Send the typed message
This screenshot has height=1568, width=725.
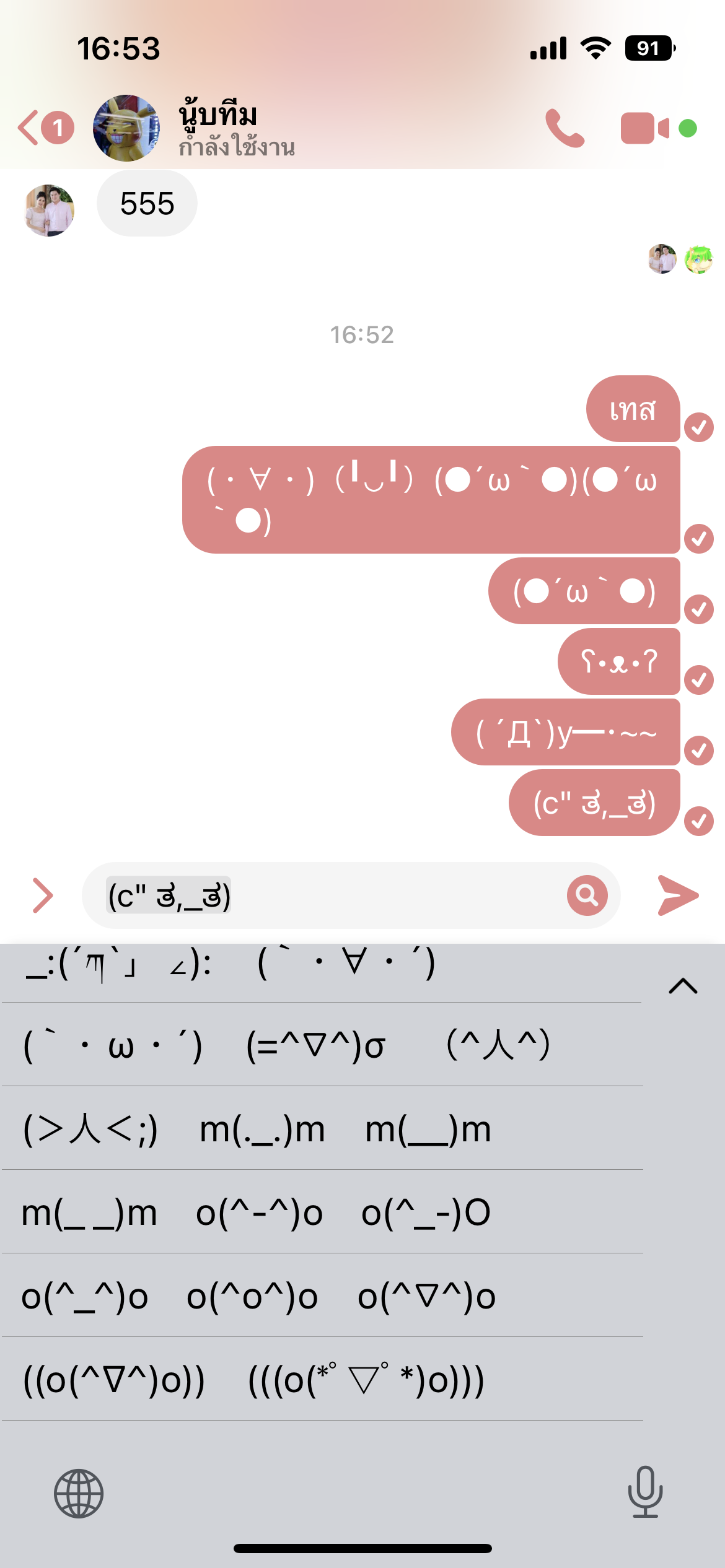[677, 895]
